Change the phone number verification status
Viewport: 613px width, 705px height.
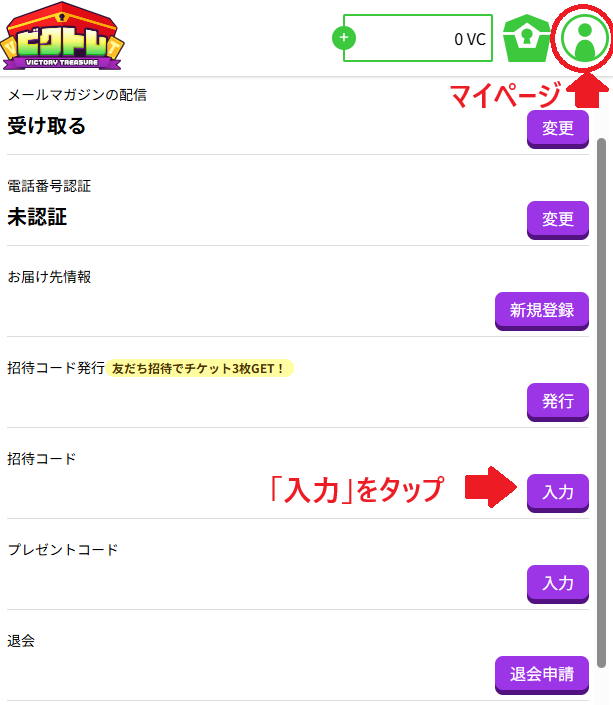[x=557, y=219]
